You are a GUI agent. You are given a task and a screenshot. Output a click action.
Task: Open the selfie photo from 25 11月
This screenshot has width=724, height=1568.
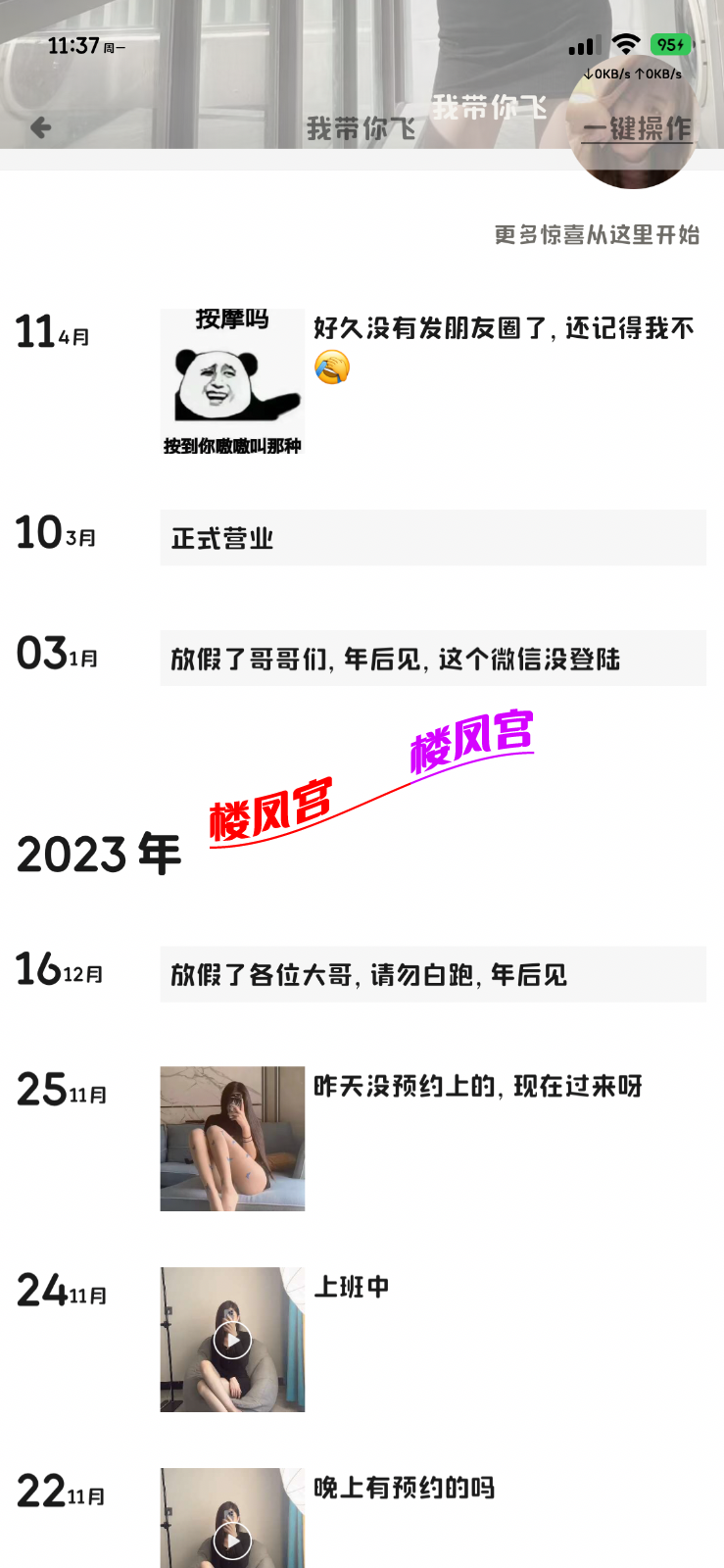(x=231, y=1138)
